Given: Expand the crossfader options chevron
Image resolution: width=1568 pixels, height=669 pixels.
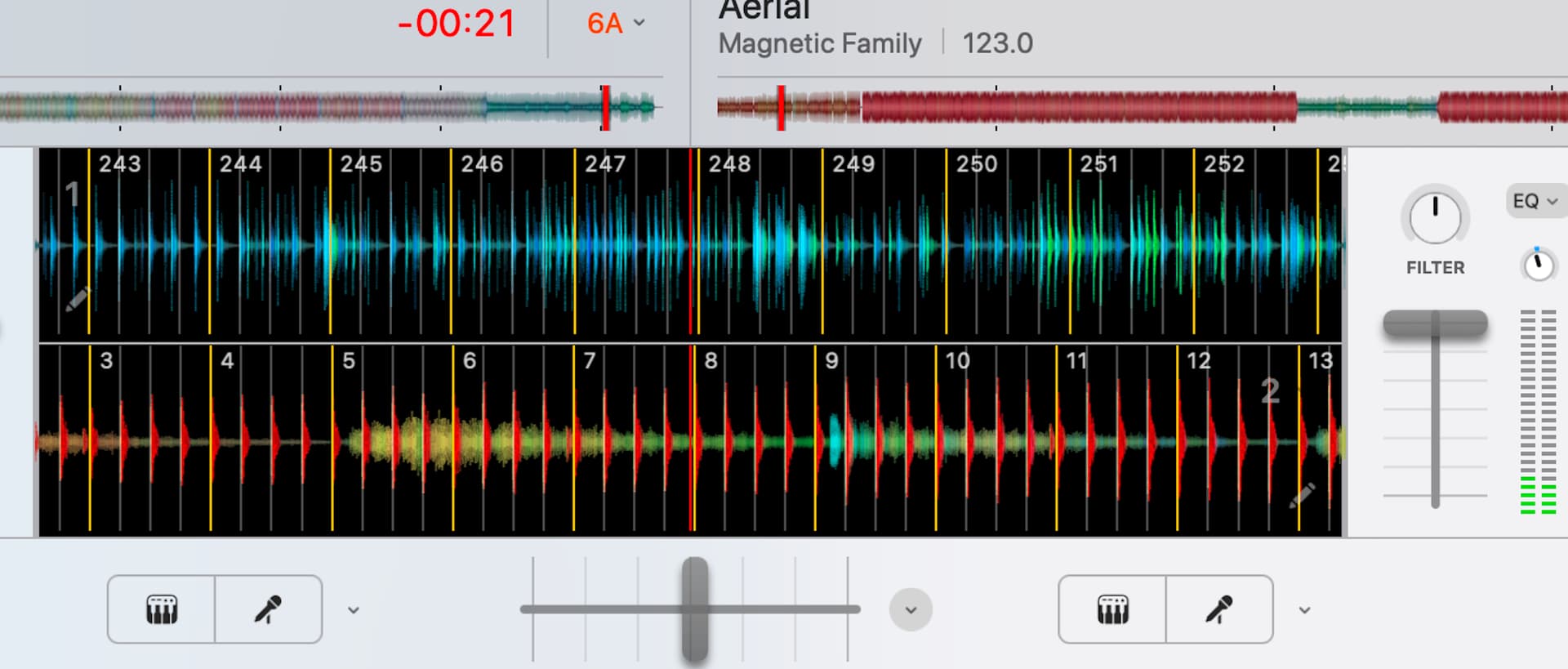Looking at the screenshot, I should click(x=911, y=609).
